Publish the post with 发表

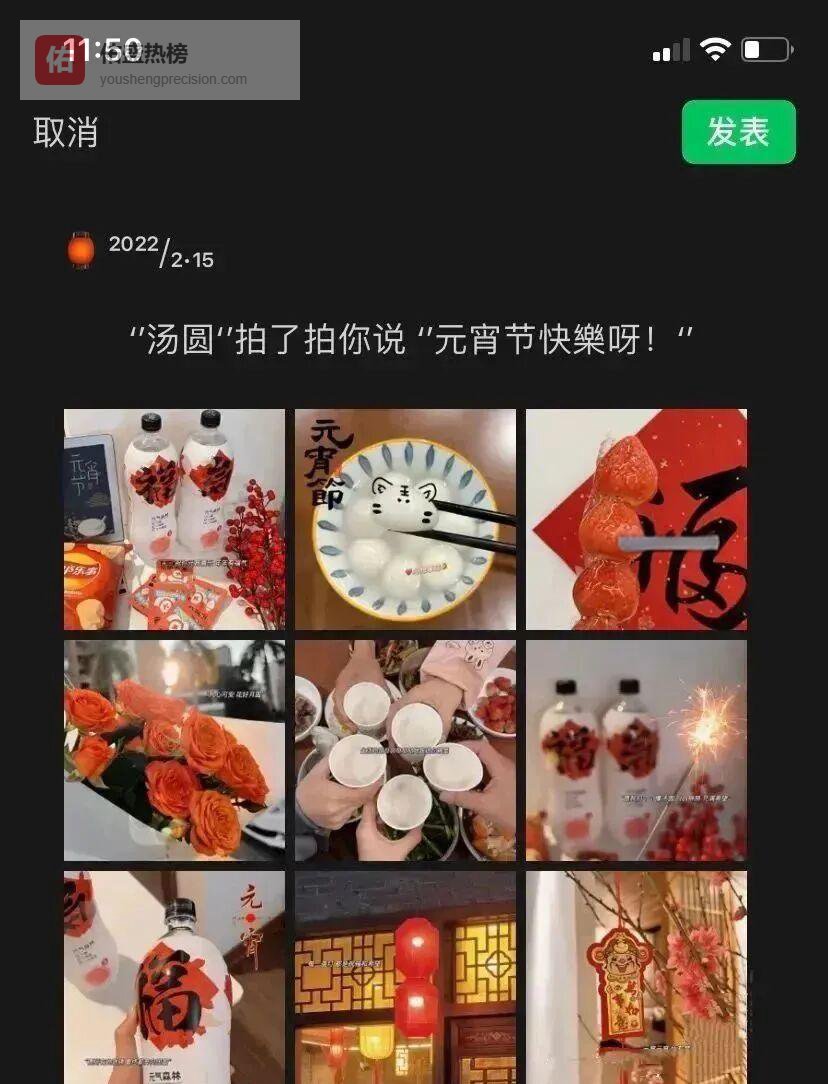[x=738, y=131]
